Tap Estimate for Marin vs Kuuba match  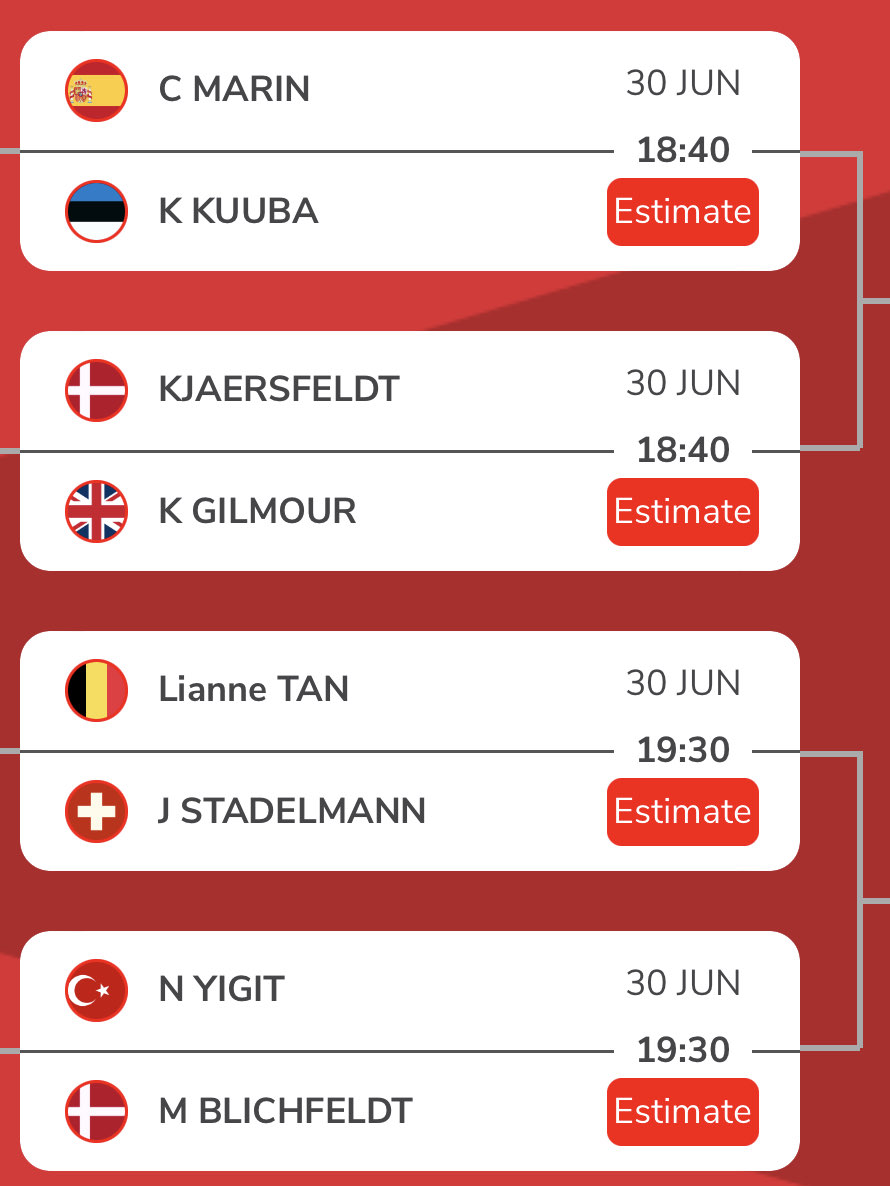tap(682, 212)
